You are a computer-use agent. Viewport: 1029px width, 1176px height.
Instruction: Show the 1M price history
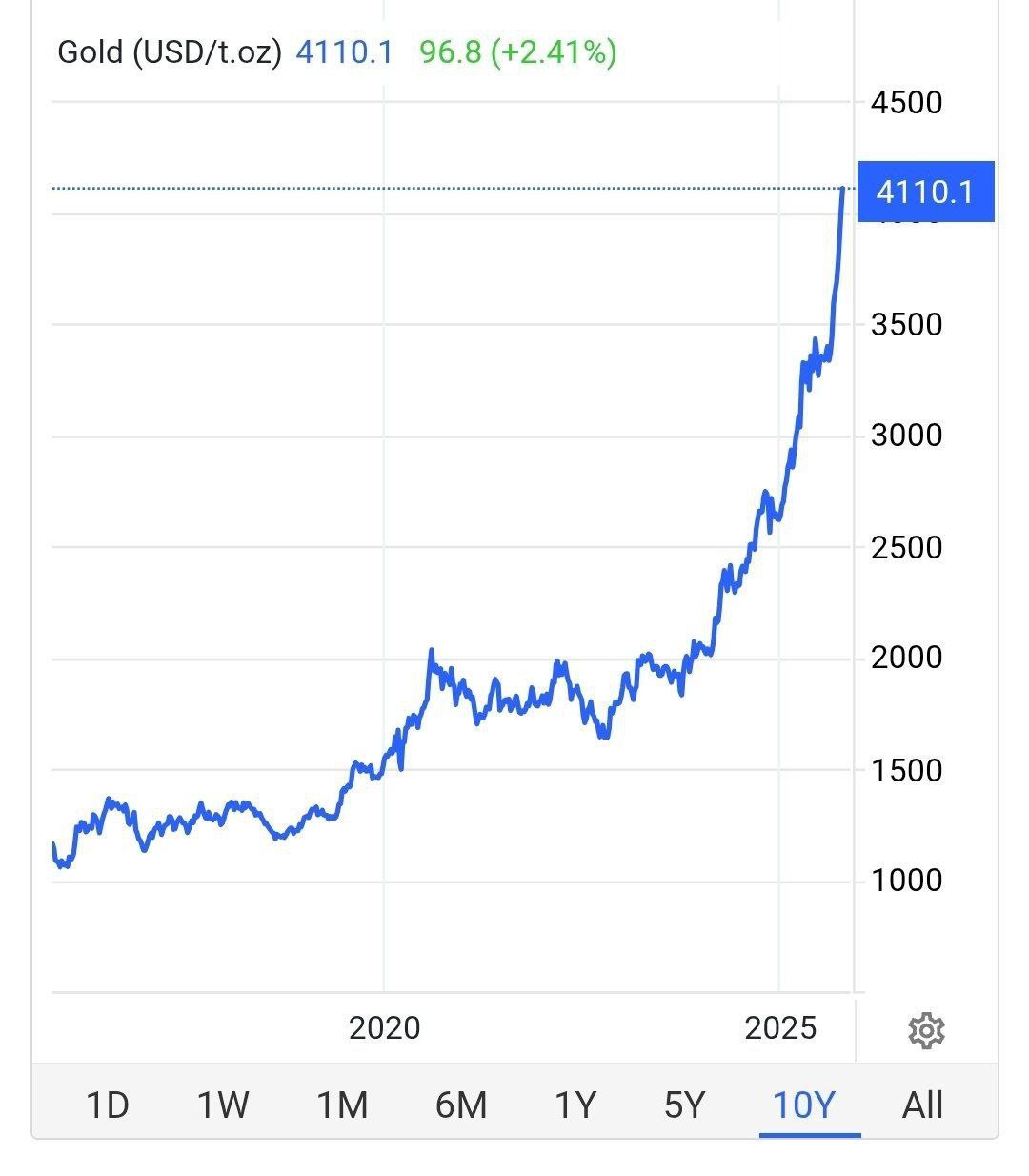(x=342, y=1105)
